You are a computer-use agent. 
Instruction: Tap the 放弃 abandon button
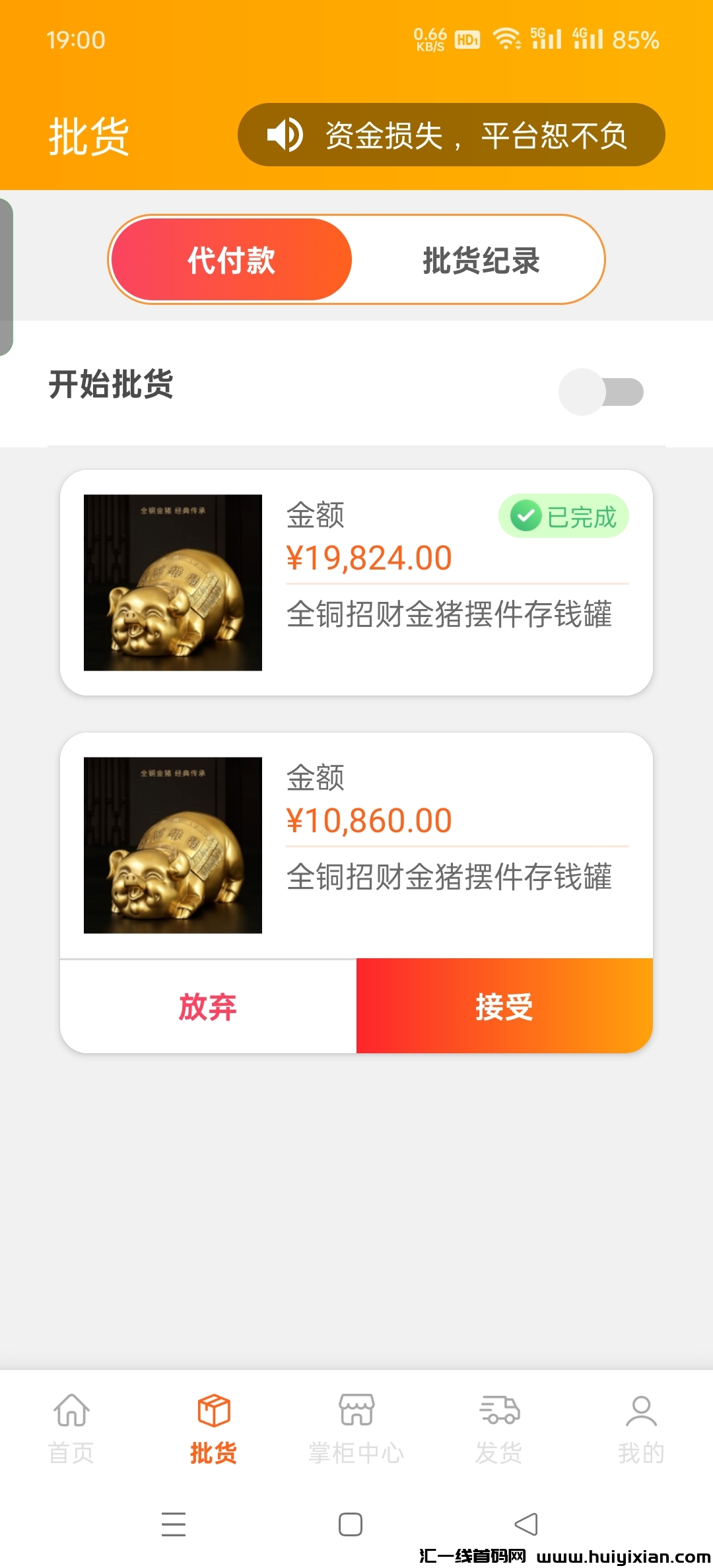207,1005
